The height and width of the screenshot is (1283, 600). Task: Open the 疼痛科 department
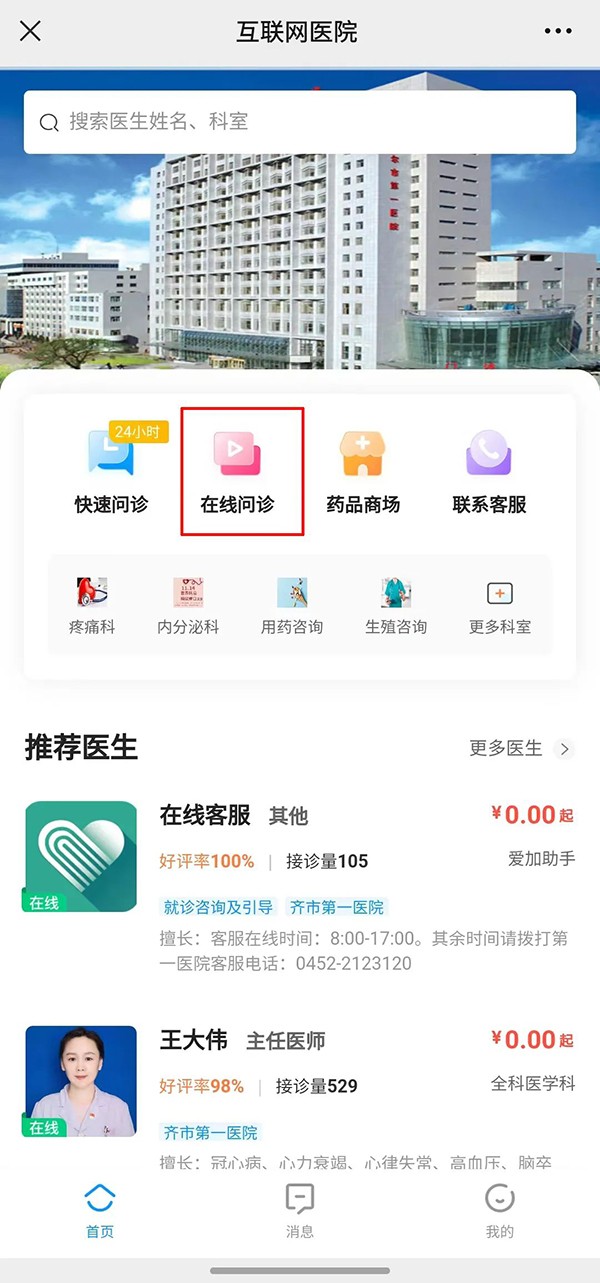92,606
